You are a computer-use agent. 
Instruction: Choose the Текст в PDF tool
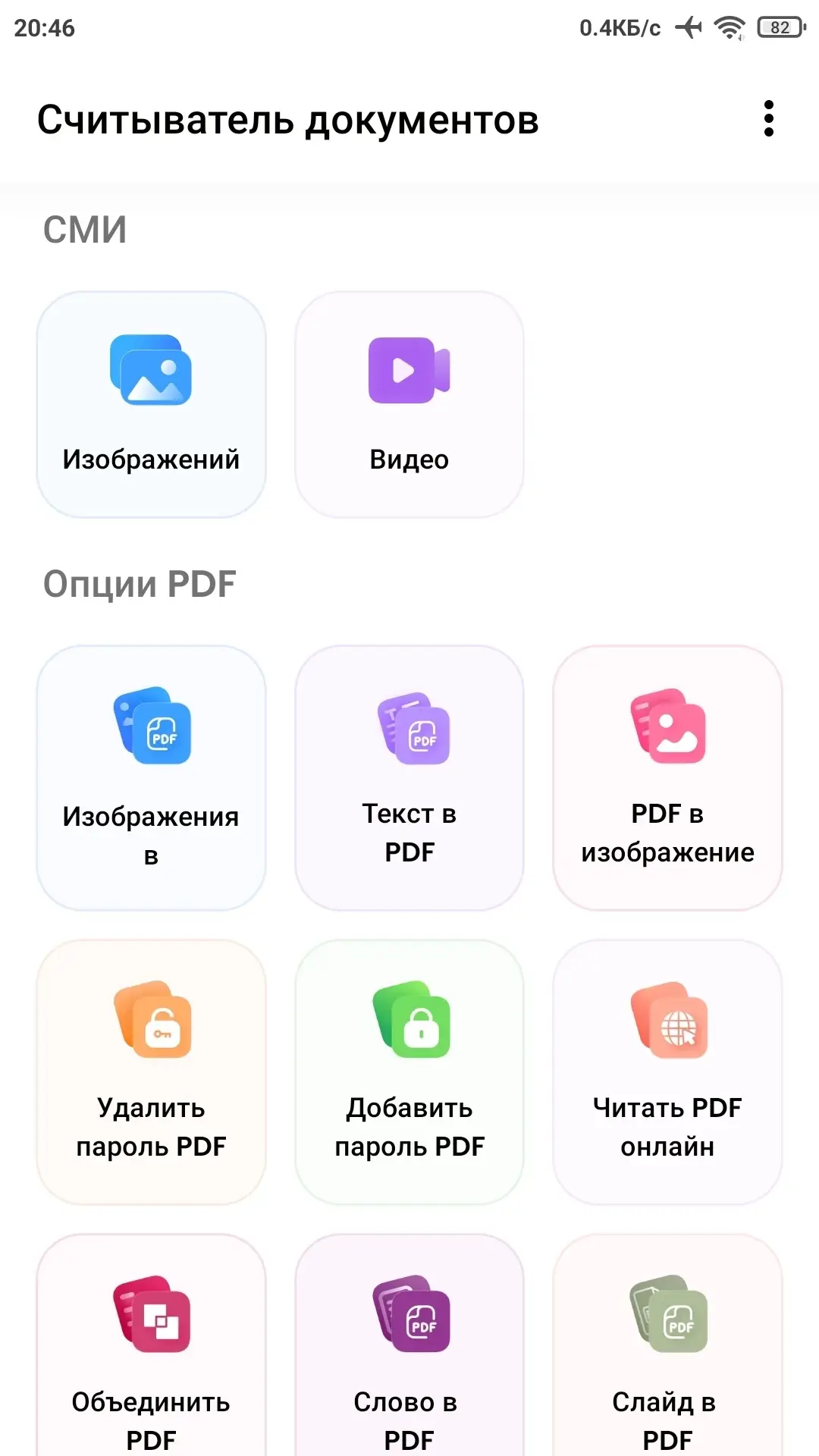pyautogui.click(x=409, y=777)
